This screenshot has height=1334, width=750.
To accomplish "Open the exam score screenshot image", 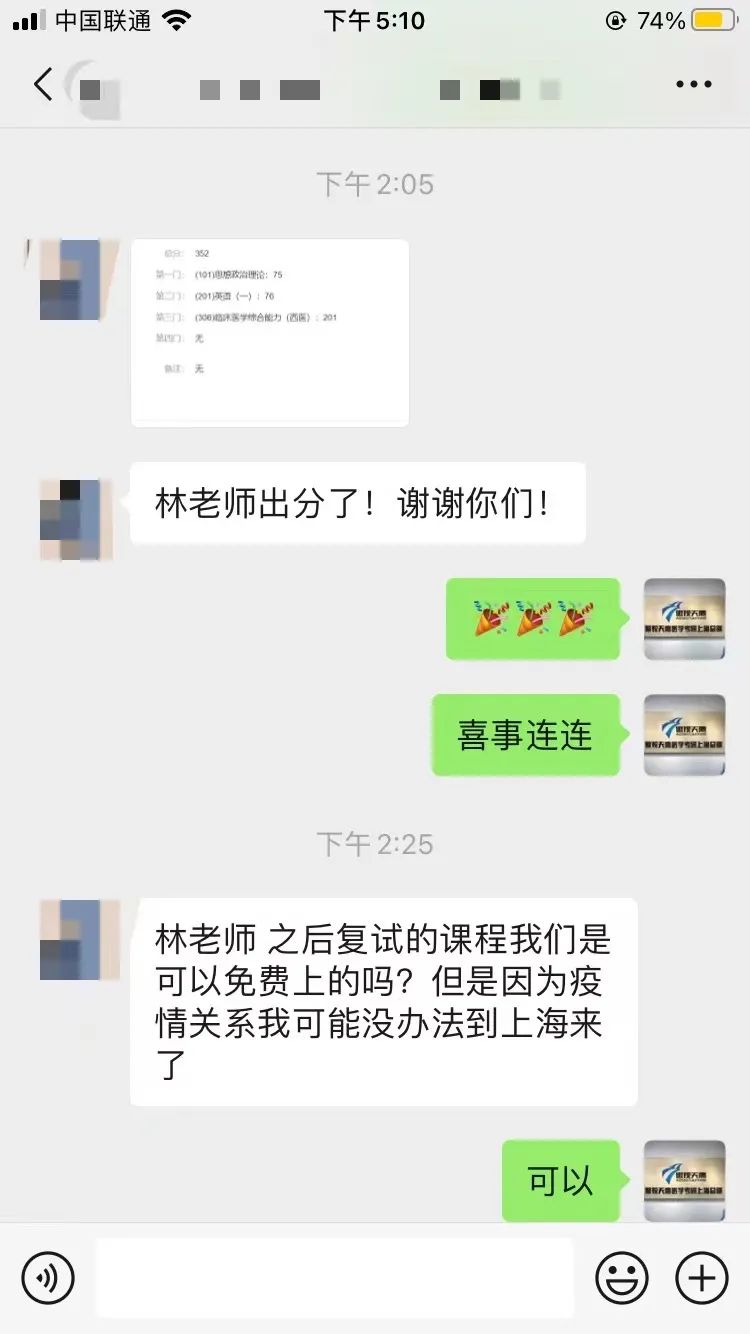I will [270, 333].
